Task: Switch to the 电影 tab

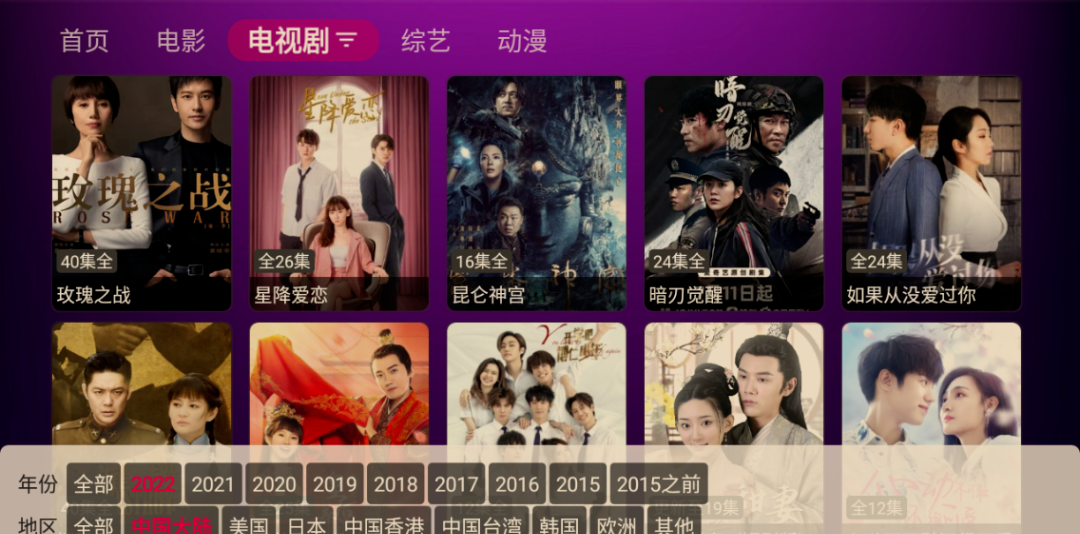Action: [x=181, y=41]
